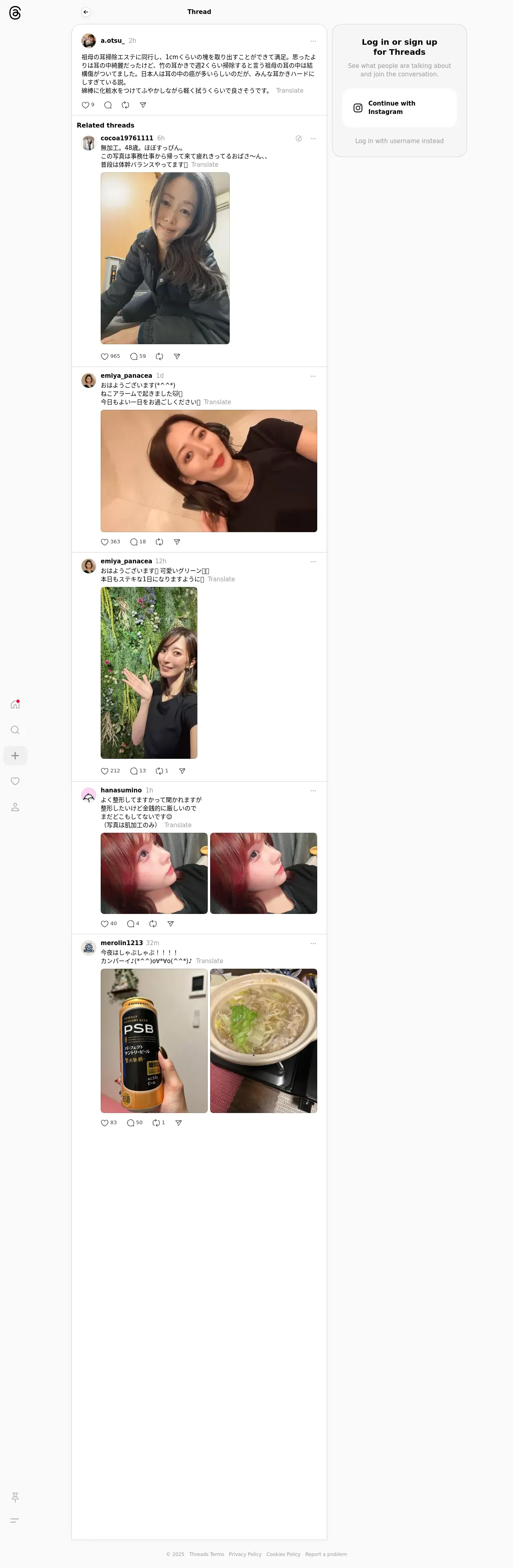Translate hanasumino's post

pyautogui.click(x=178, y=826)
